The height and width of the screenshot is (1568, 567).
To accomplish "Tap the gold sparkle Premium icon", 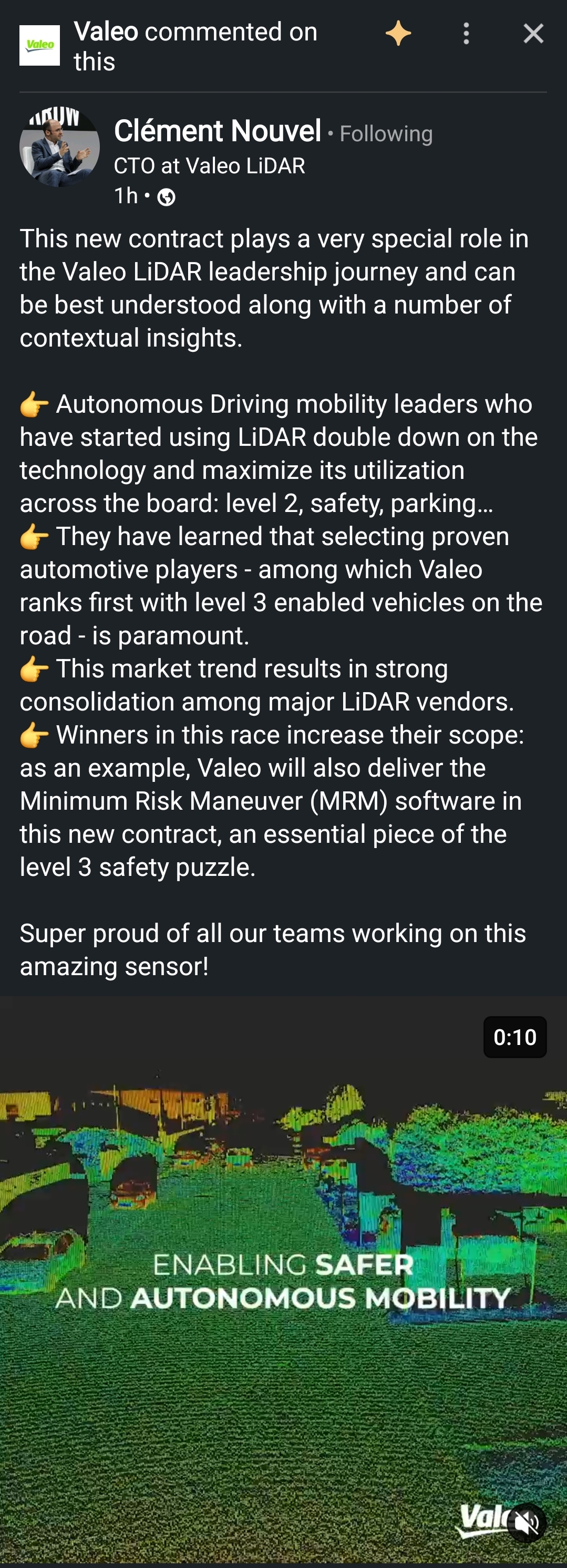I will coord(398,34).
